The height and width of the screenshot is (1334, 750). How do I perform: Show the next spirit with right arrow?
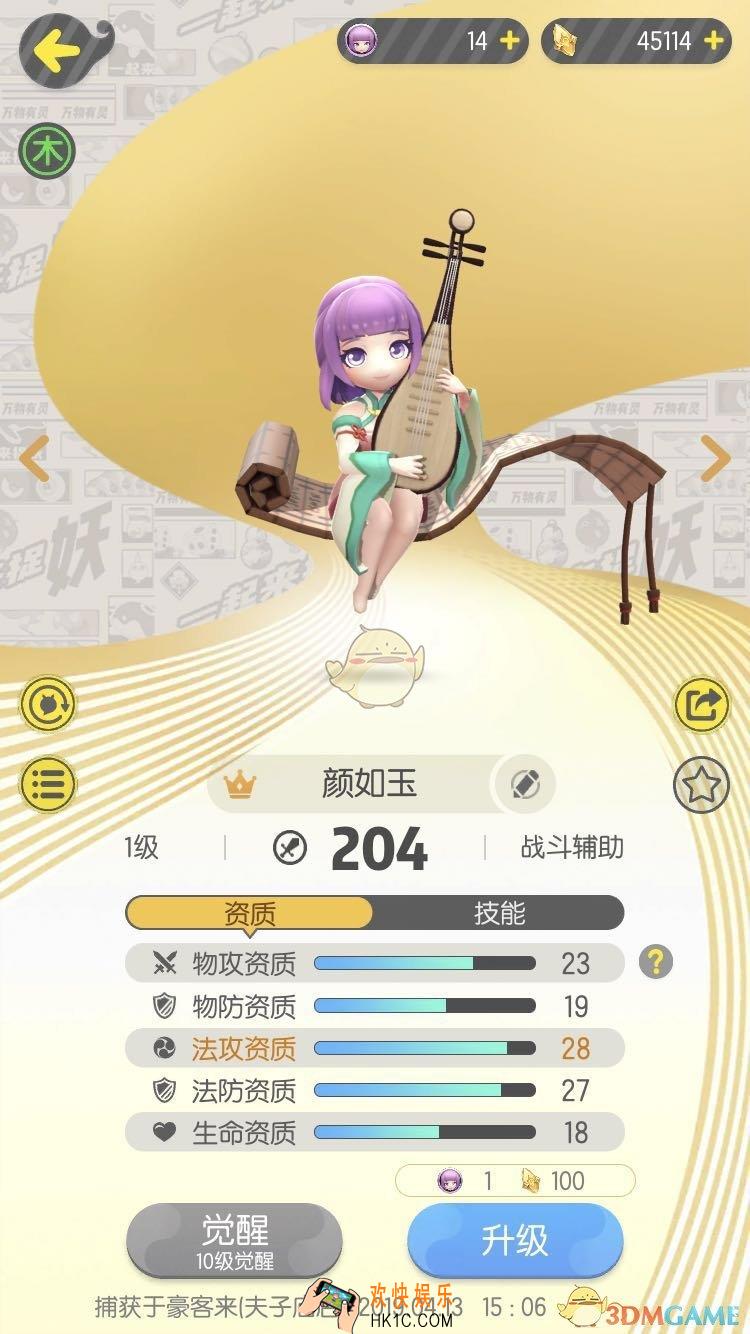click(716, 459)
